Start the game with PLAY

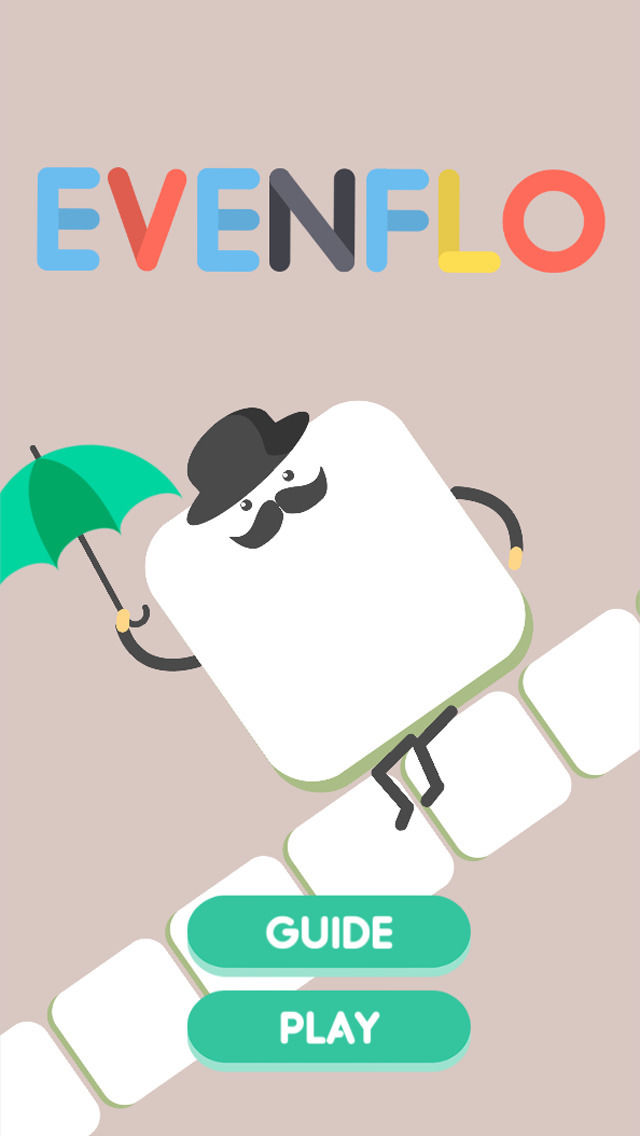[x=329, y=1027]
